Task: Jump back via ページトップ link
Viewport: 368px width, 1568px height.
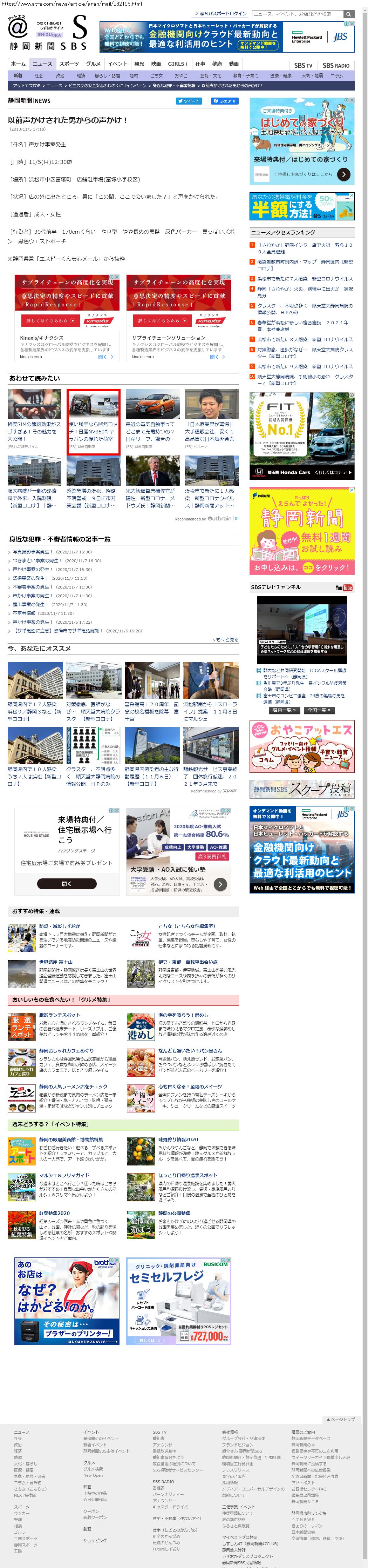Action: [340, 1420]
